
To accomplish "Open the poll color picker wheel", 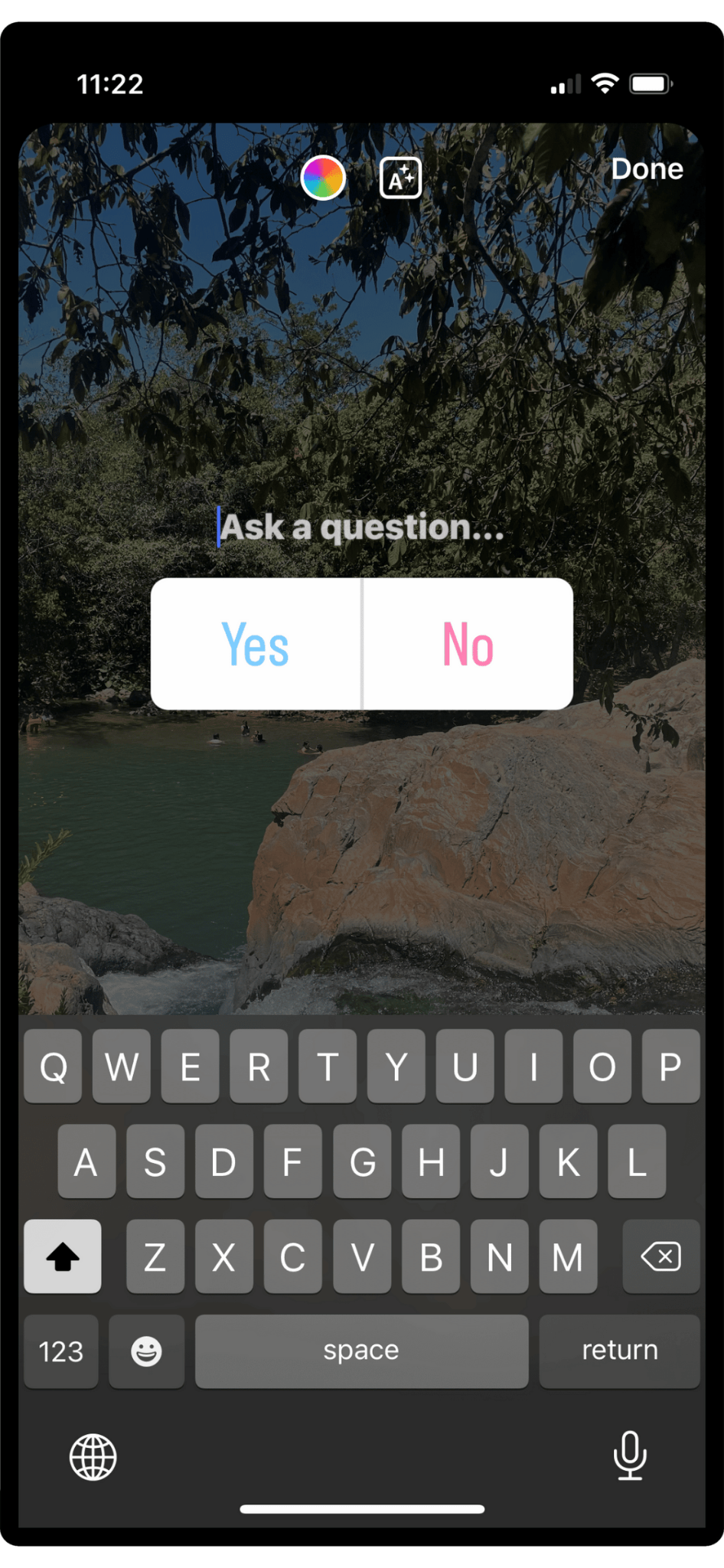I will (323, 178).
